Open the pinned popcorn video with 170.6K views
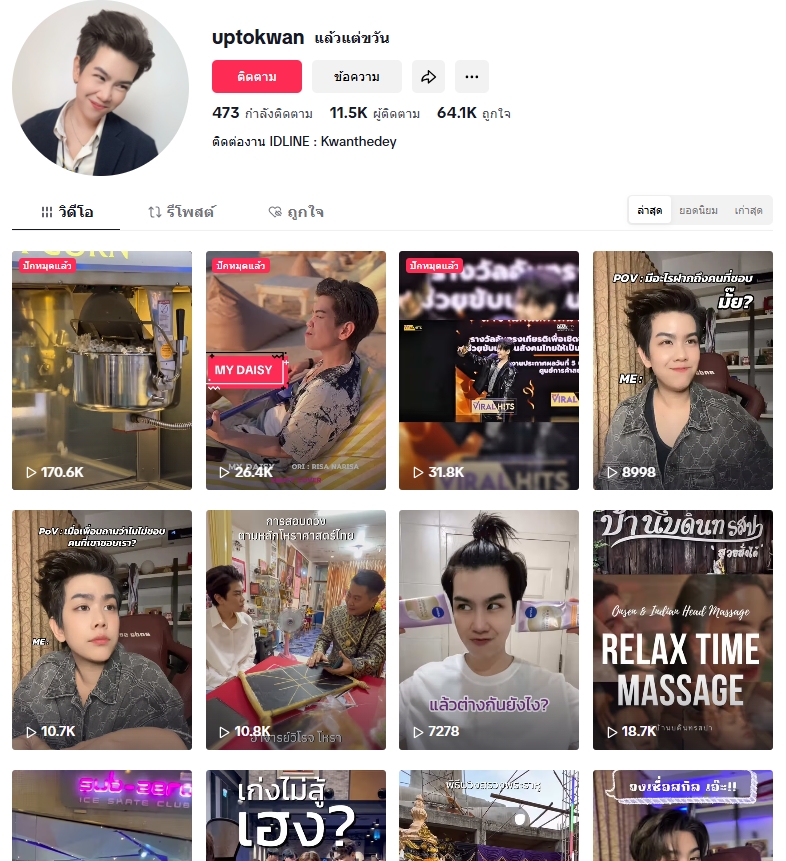The image size is (786, 861). click(x=102, y=370)
